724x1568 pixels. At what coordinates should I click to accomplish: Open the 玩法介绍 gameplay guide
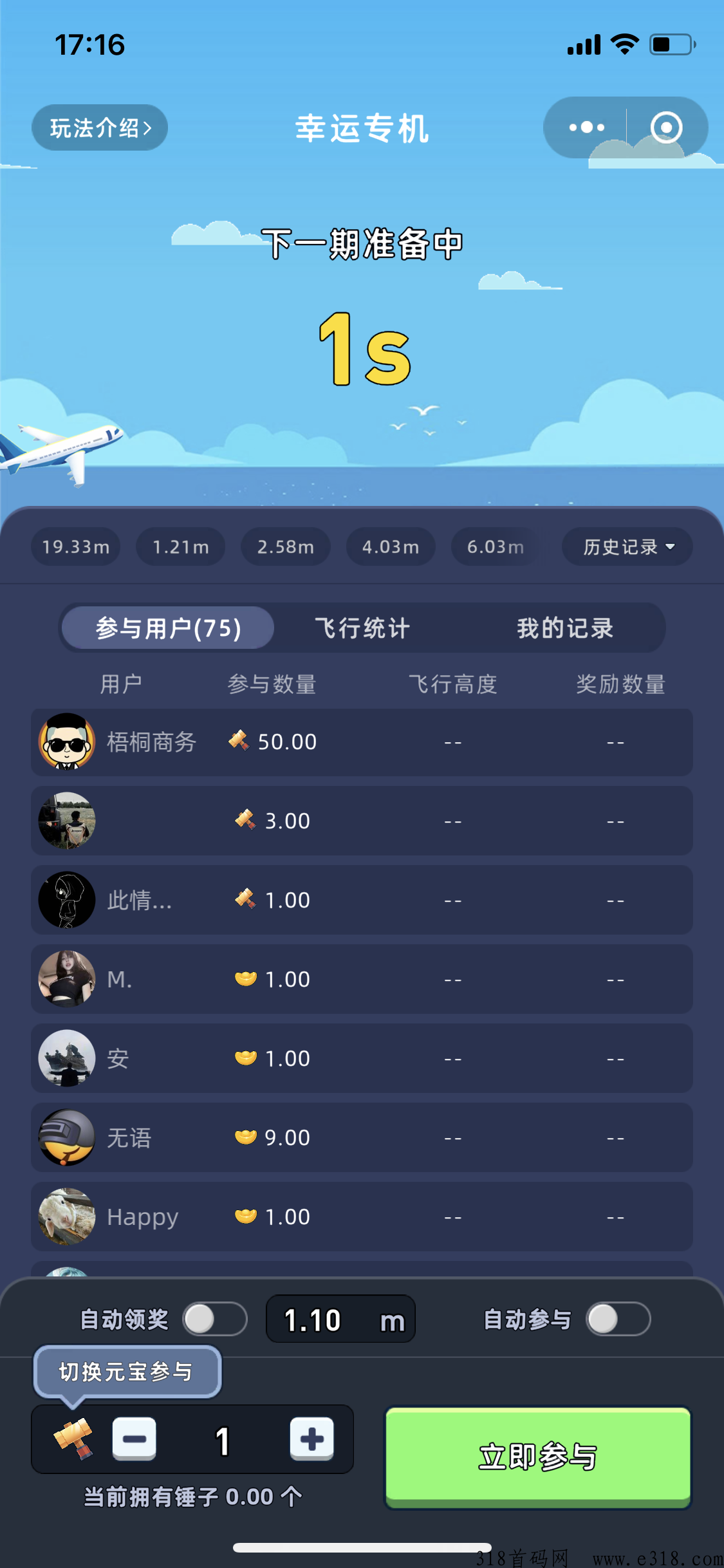click(100, 128)
